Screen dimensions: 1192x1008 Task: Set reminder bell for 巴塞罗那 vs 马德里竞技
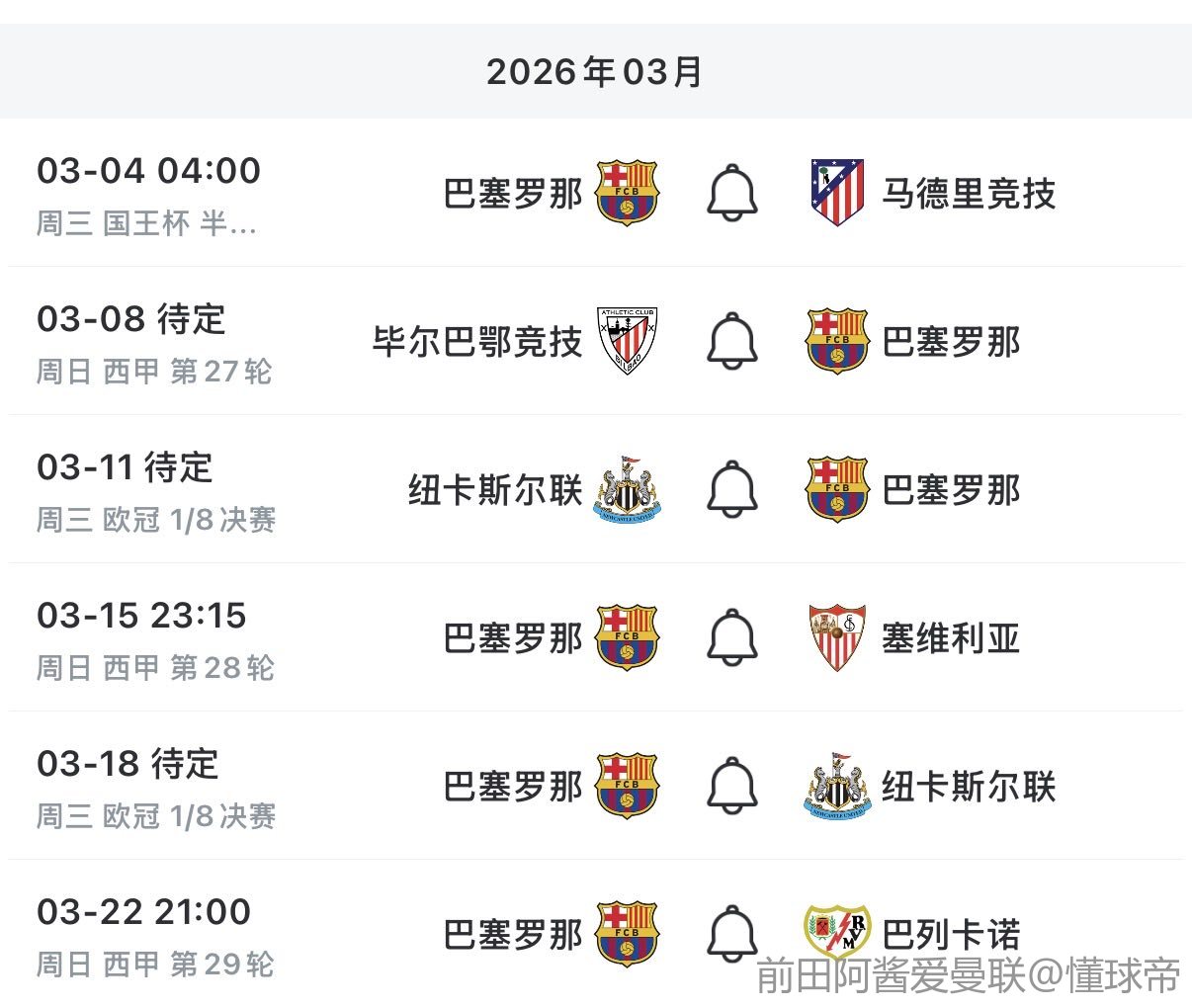pos(732,193)
